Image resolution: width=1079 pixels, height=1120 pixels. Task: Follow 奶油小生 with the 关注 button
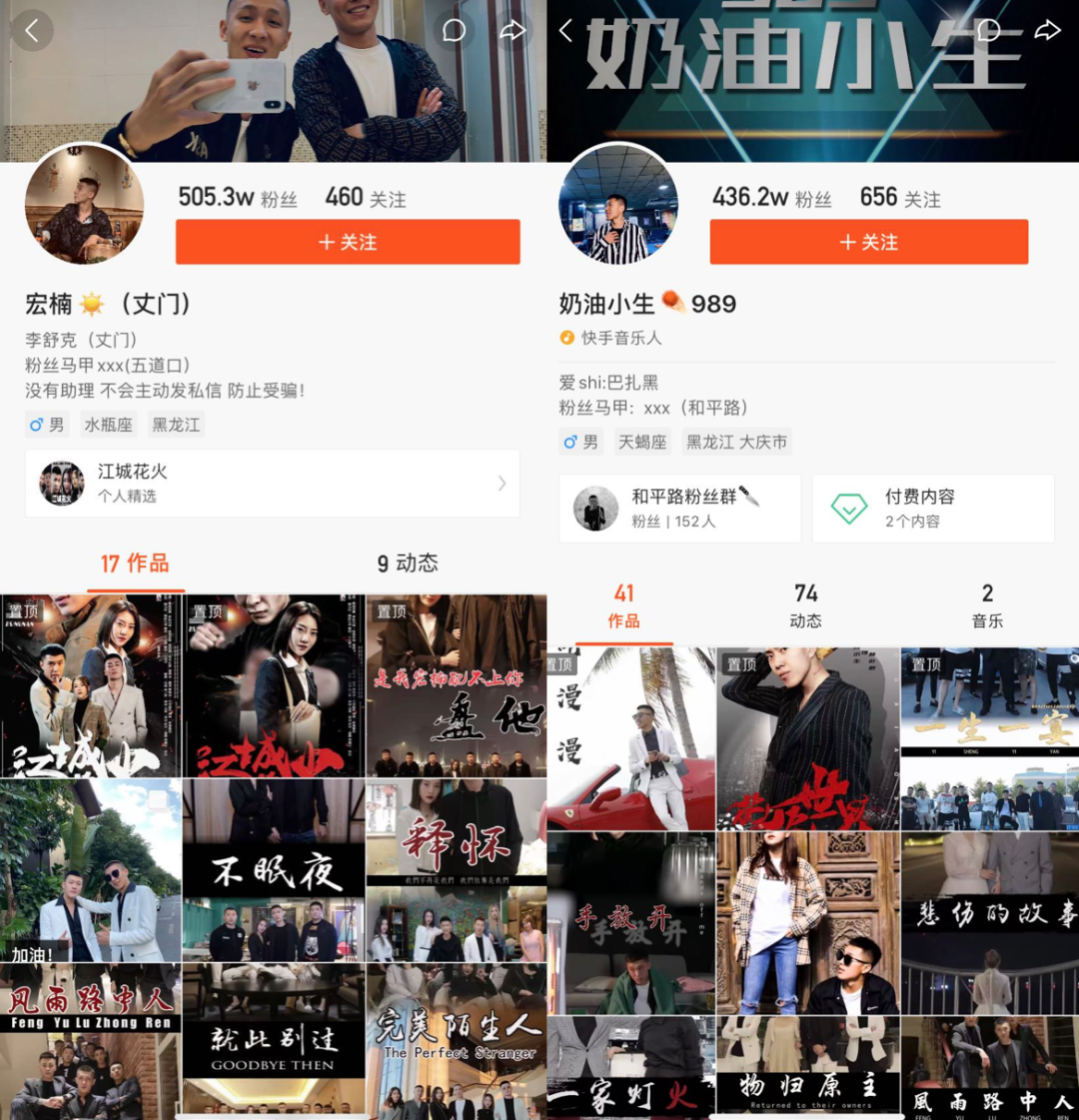click(x=868, y=243)
